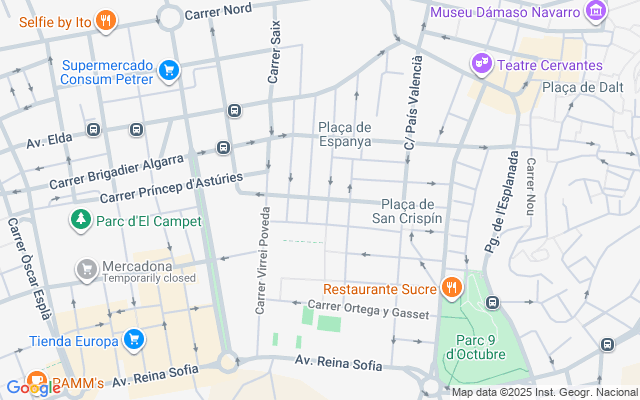Screen dimensions: 640x400
Task: Select the Parc d'El Campet marker
Action: pyautogui.click(x=79, y=219)
